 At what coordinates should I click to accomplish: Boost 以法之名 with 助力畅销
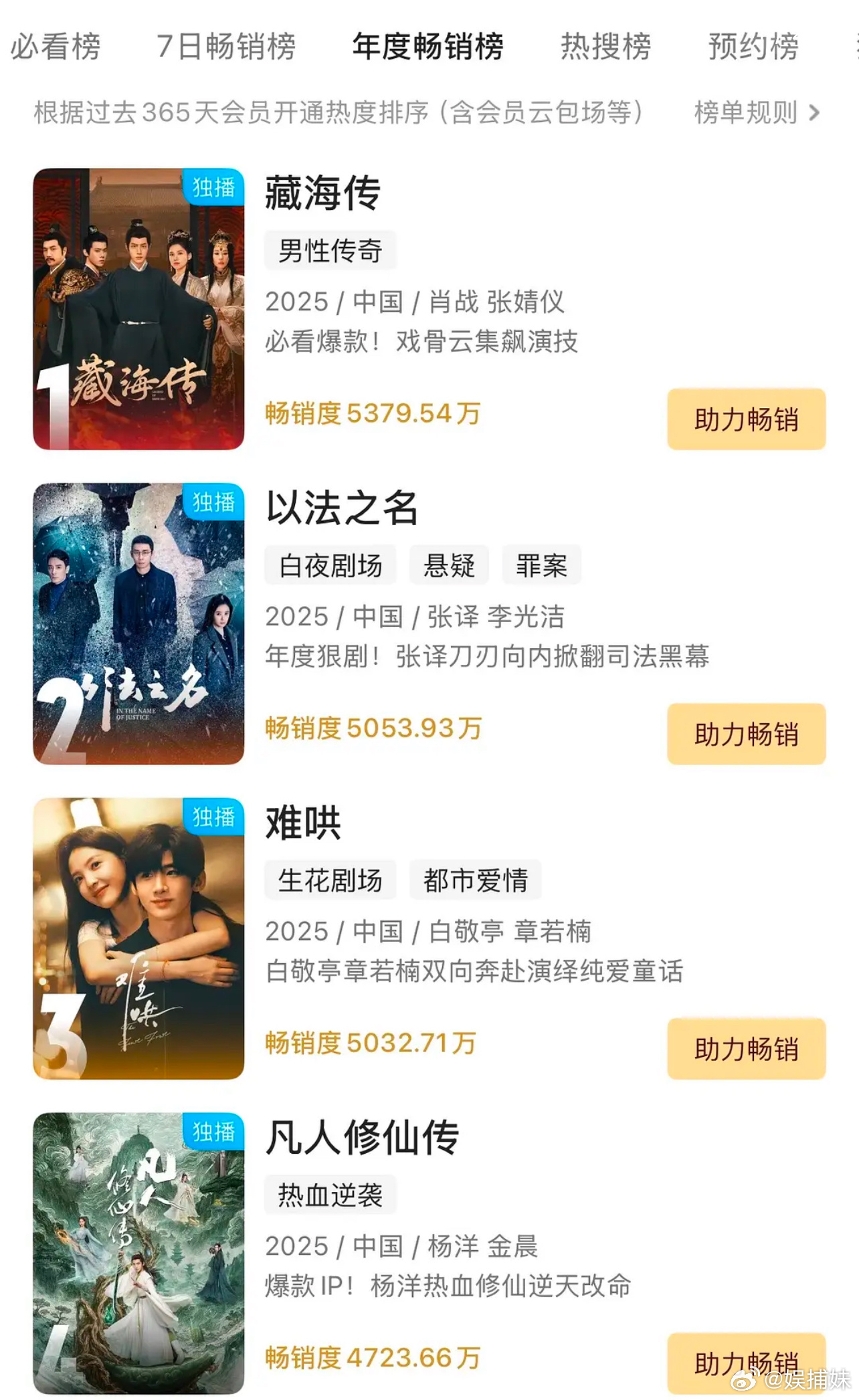point(746,734)
